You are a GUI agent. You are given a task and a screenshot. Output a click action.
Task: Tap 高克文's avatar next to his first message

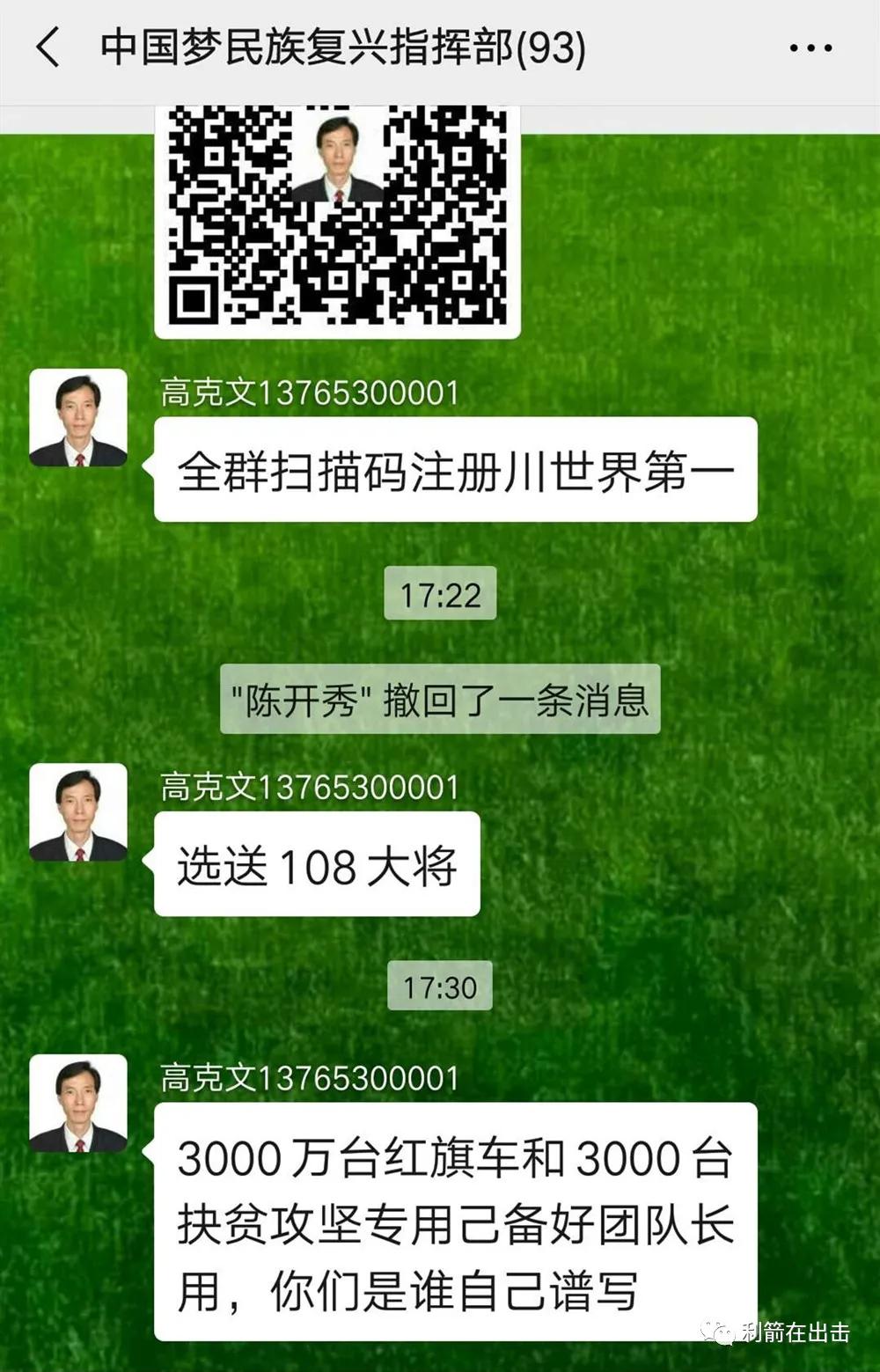point(79,418)
